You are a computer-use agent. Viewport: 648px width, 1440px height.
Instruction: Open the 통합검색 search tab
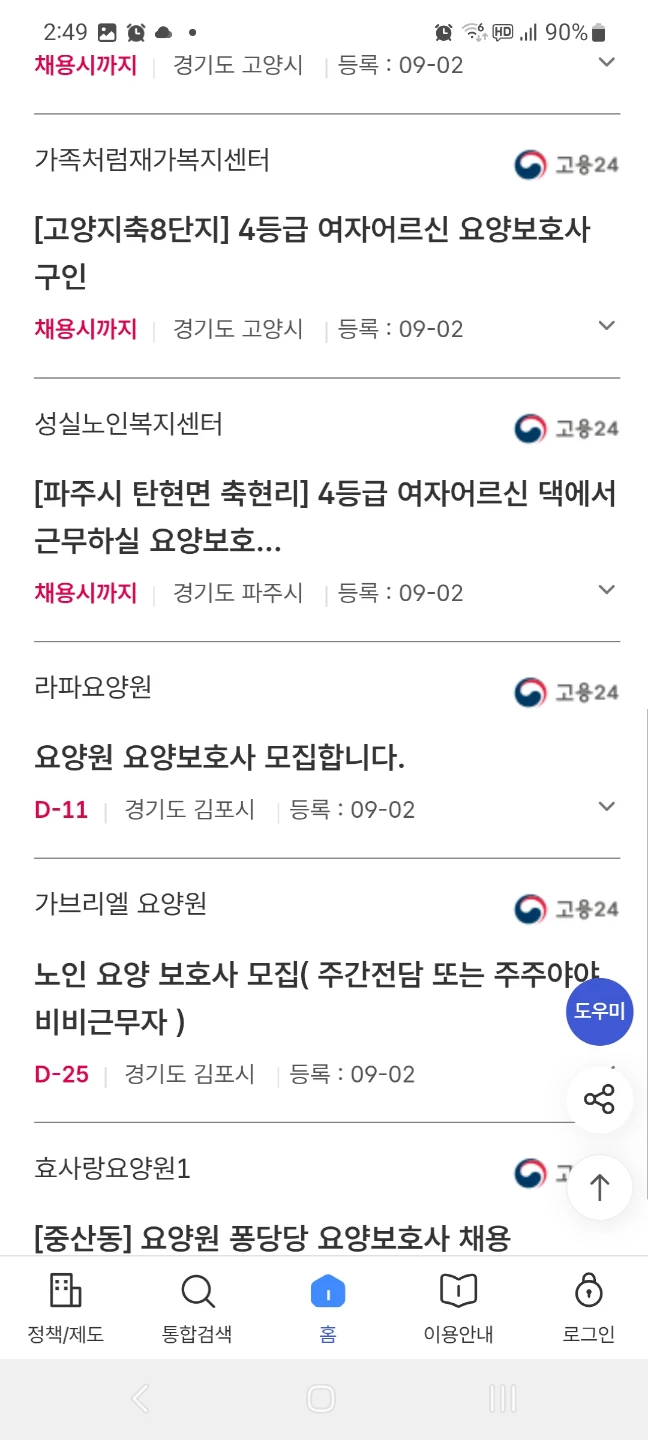coord(197,1308)
